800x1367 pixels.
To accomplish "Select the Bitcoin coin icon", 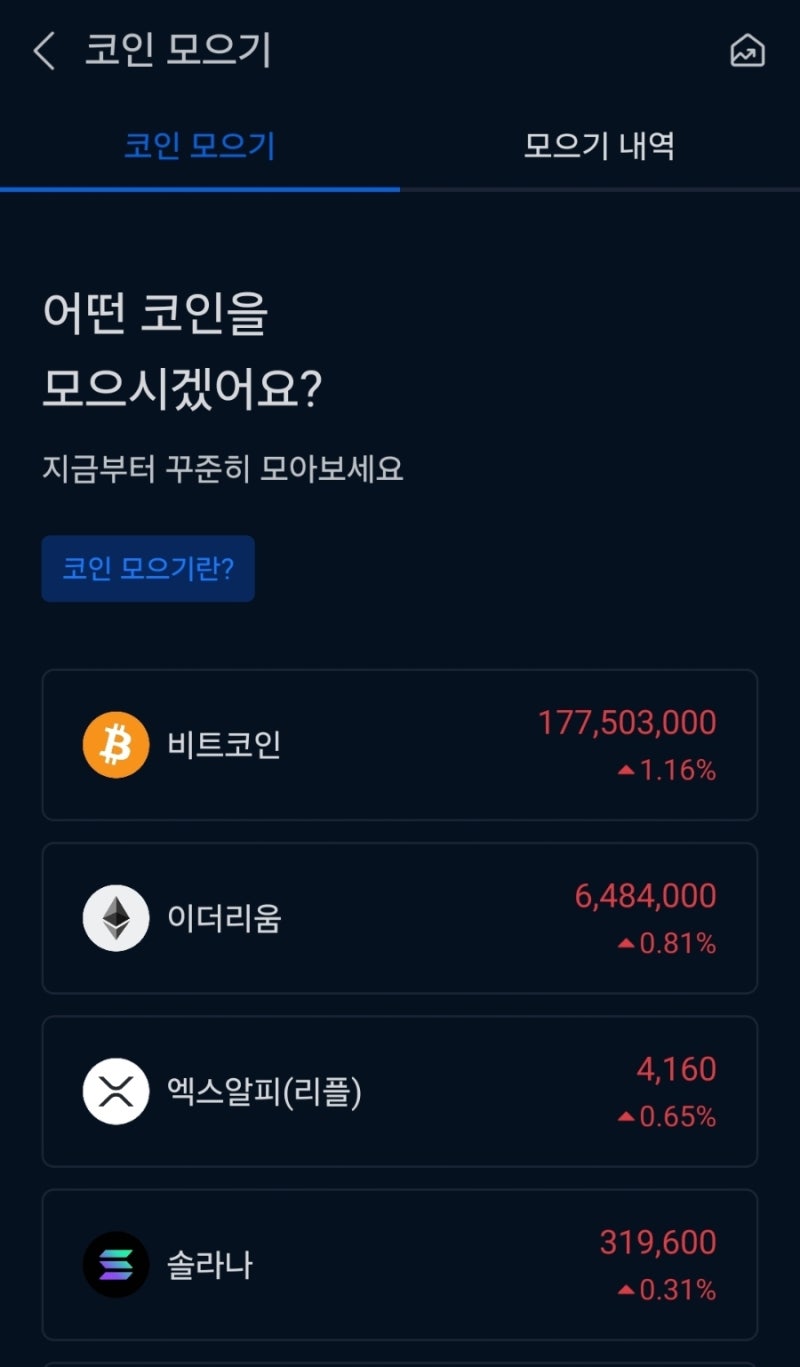I will click(116, 742).
